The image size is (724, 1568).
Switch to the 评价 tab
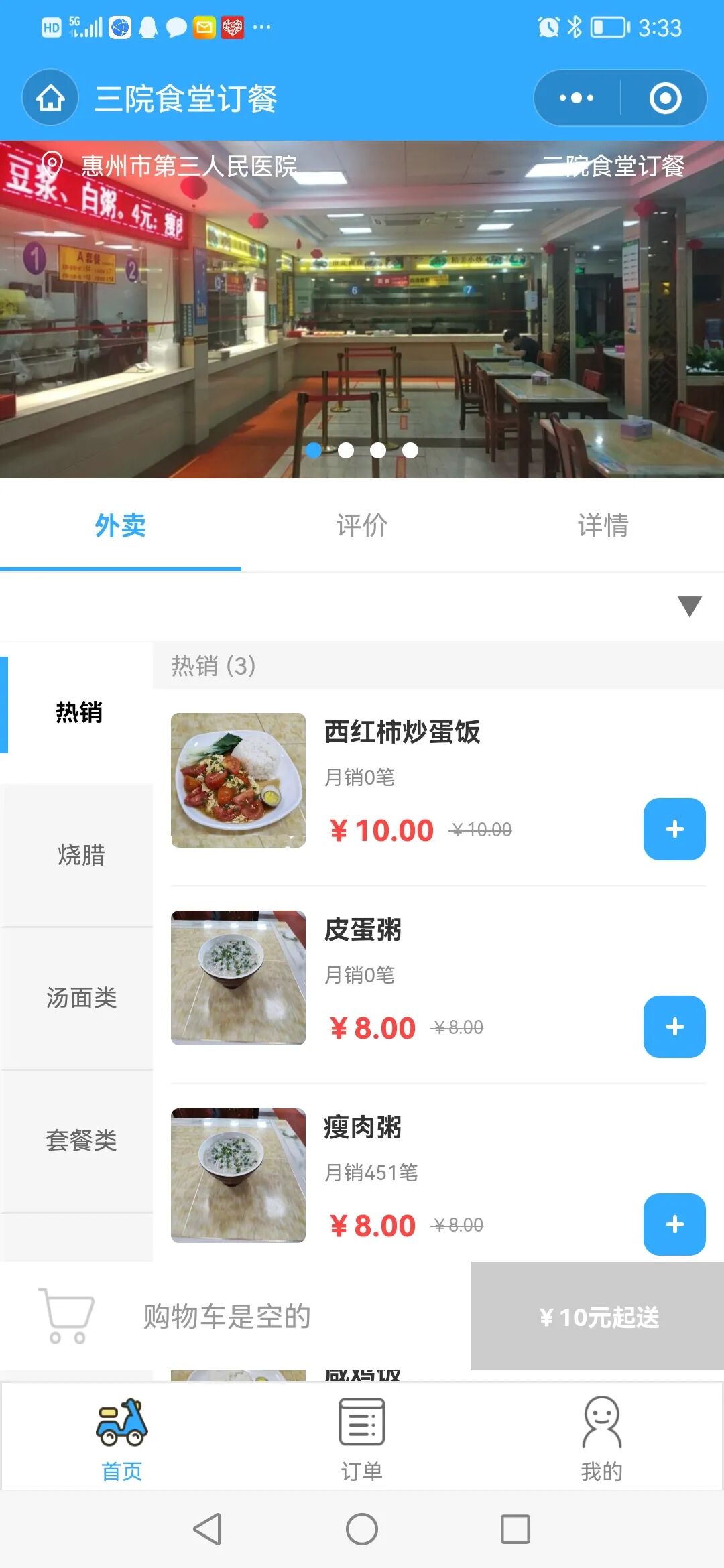coord(362,525)
